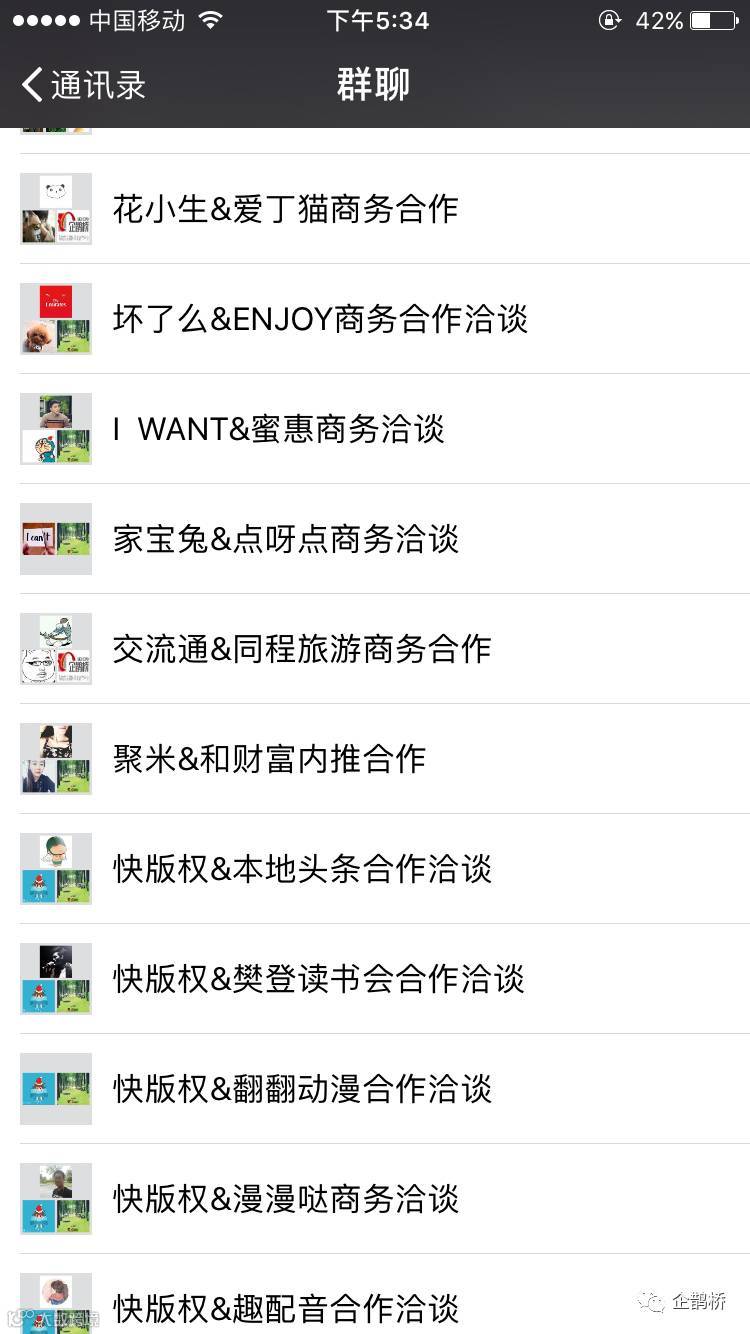The width and height of the screenshot is (750, 1334).
Task: Tap the back chevron to return to 通讯录
Action: (x=30, y=85)
